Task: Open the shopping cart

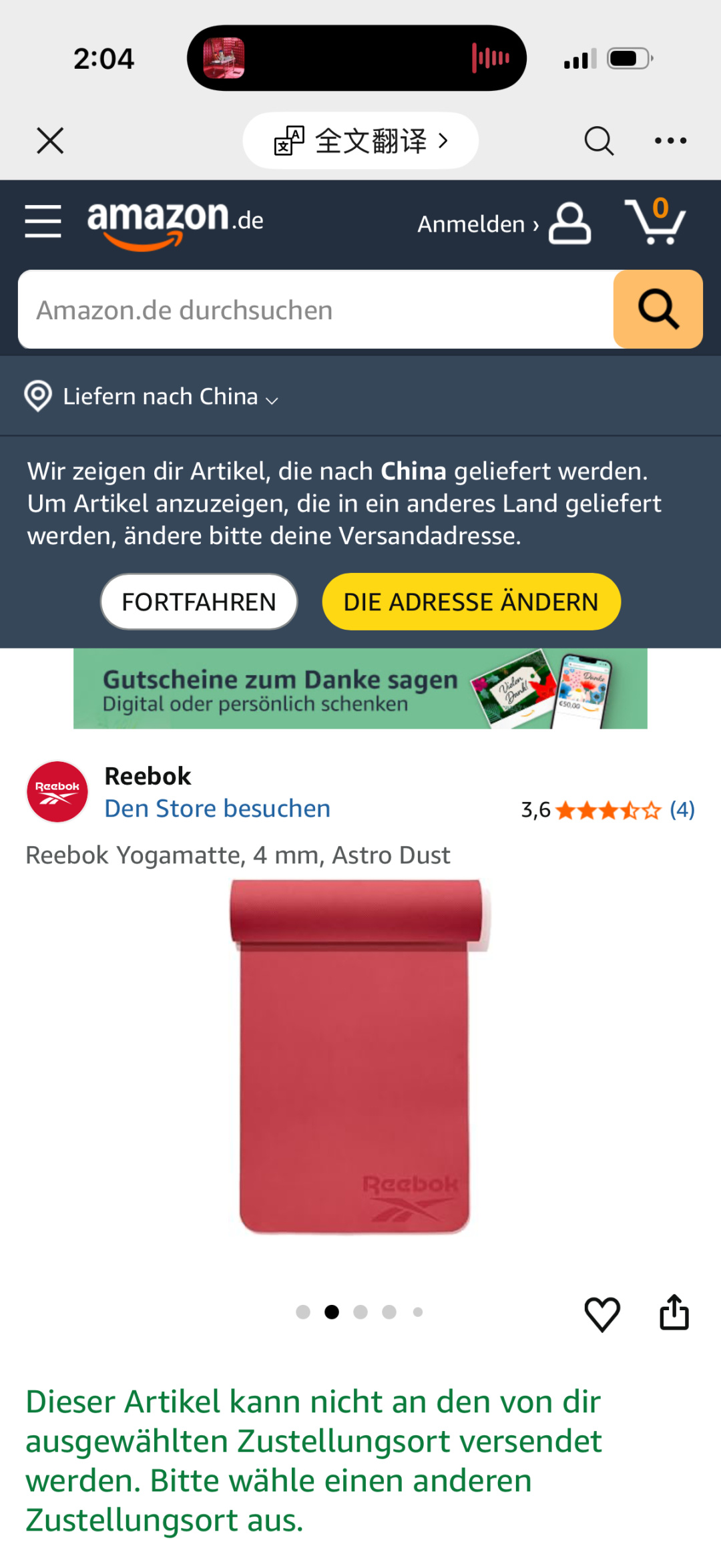Action: point(656,222)
